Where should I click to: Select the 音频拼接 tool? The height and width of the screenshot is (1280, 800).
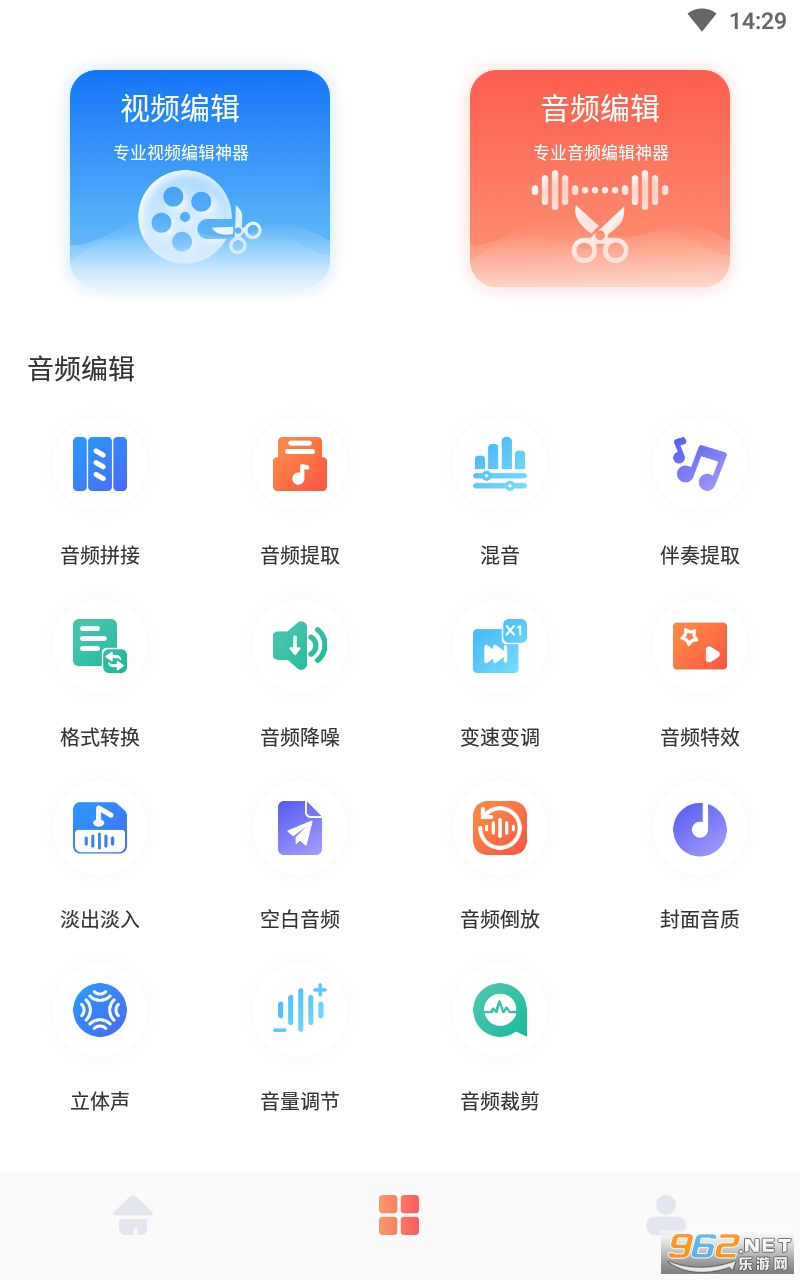pyautogui.click(x=100, y=491)
